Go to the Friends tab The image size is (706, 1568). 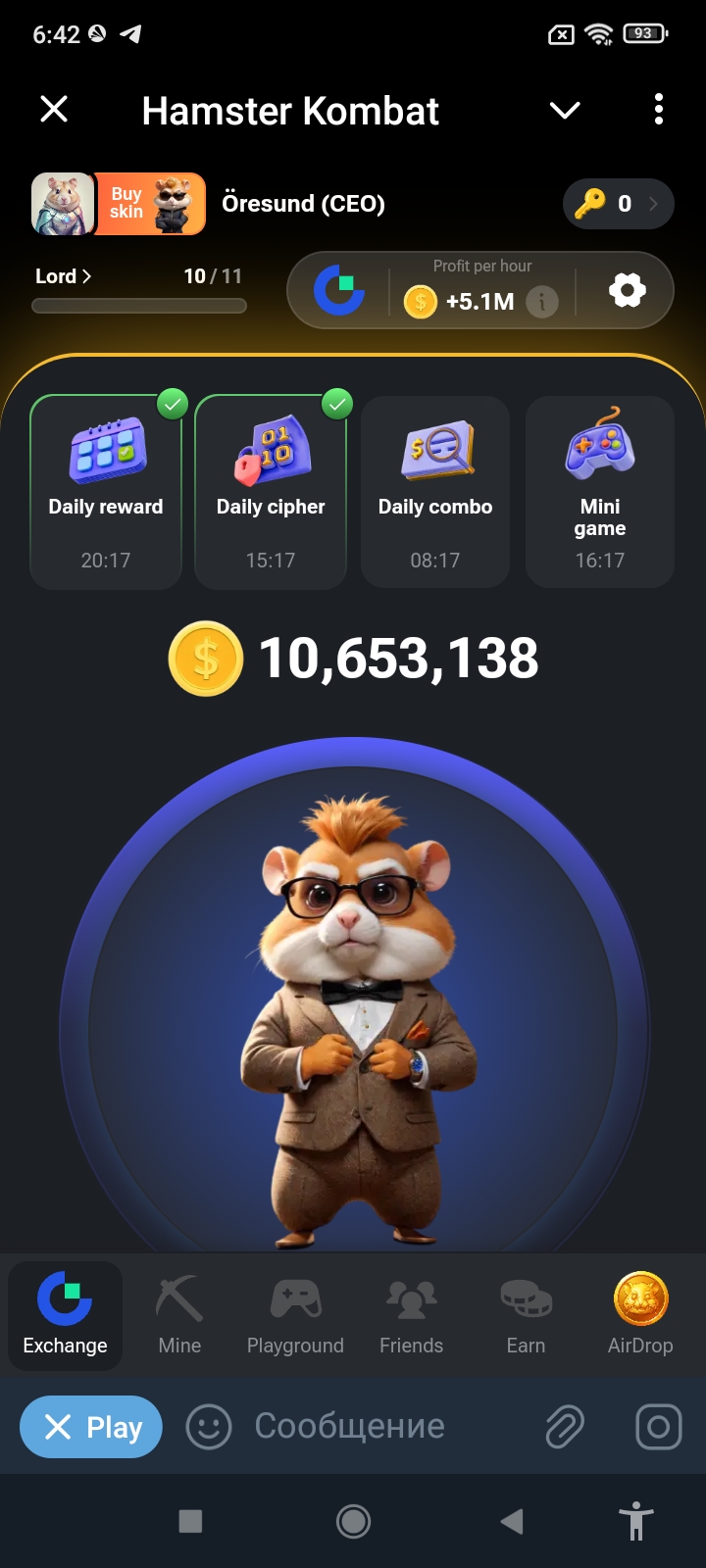tap(411, 1315)
